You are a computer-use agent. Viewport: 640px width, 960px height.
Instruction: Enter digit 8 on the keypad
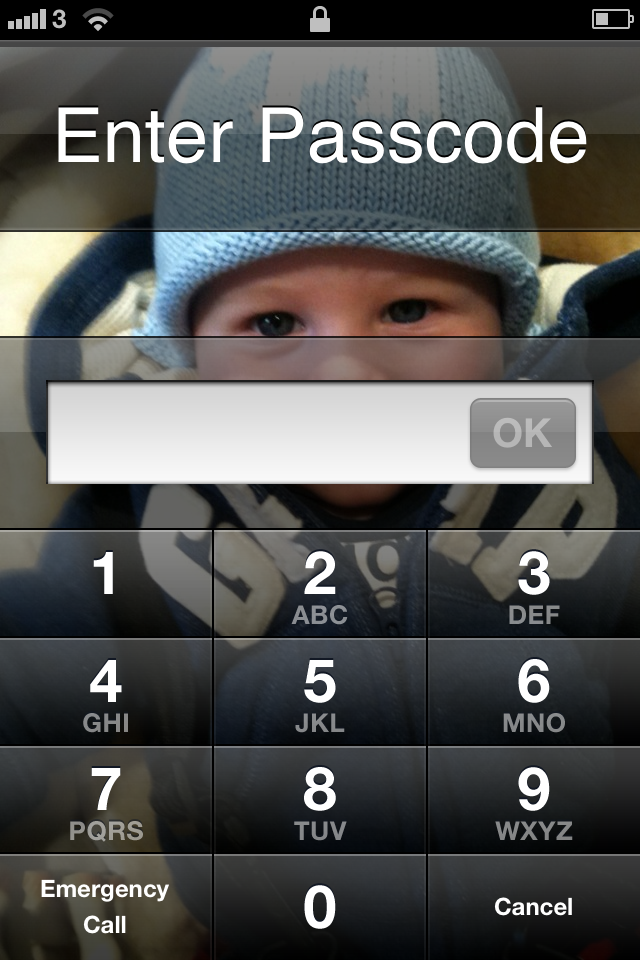pos(319,800)
